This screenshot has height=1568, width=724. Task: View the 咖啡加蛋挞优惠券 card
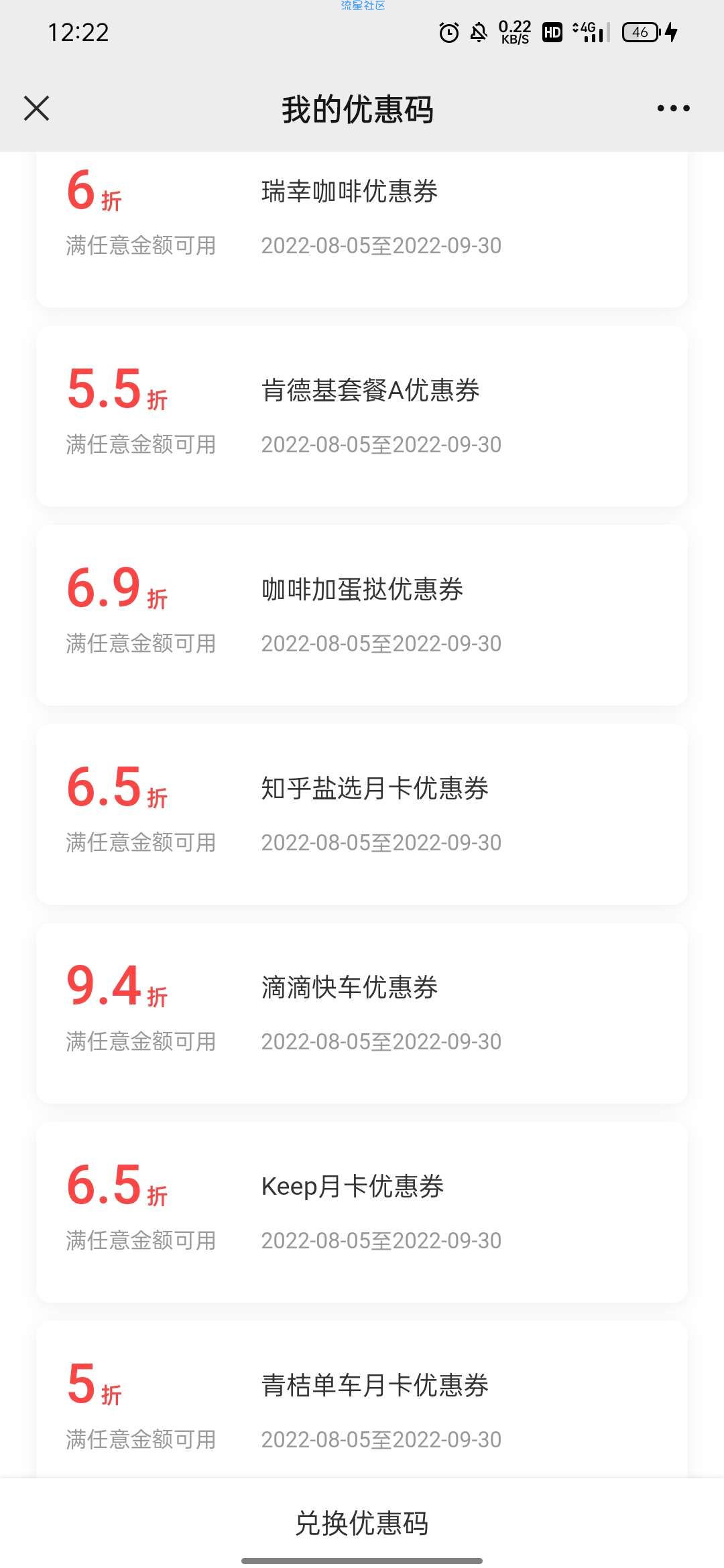(x=362, y=615)
